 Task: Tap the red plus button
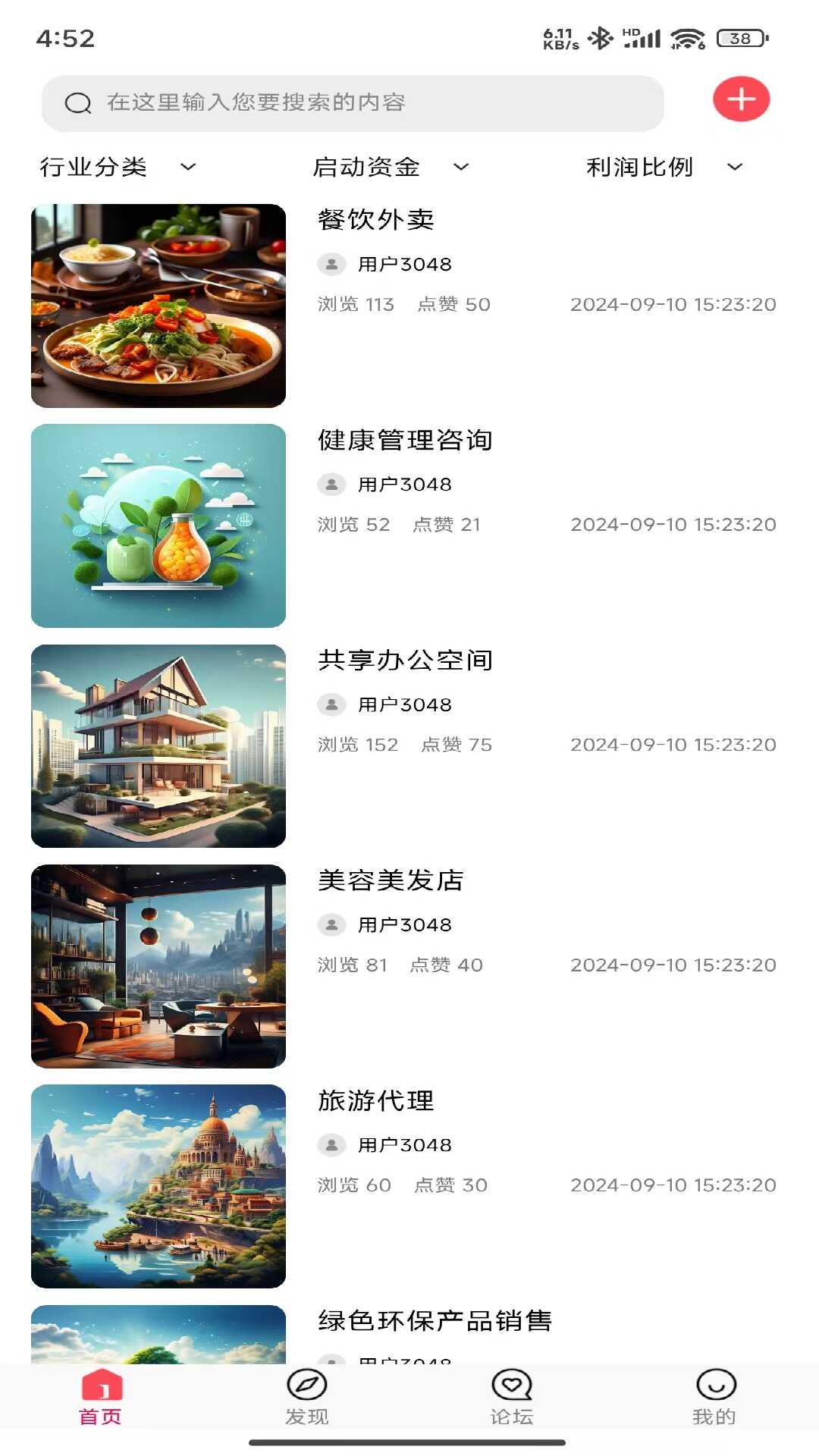[x=741, y=99]
